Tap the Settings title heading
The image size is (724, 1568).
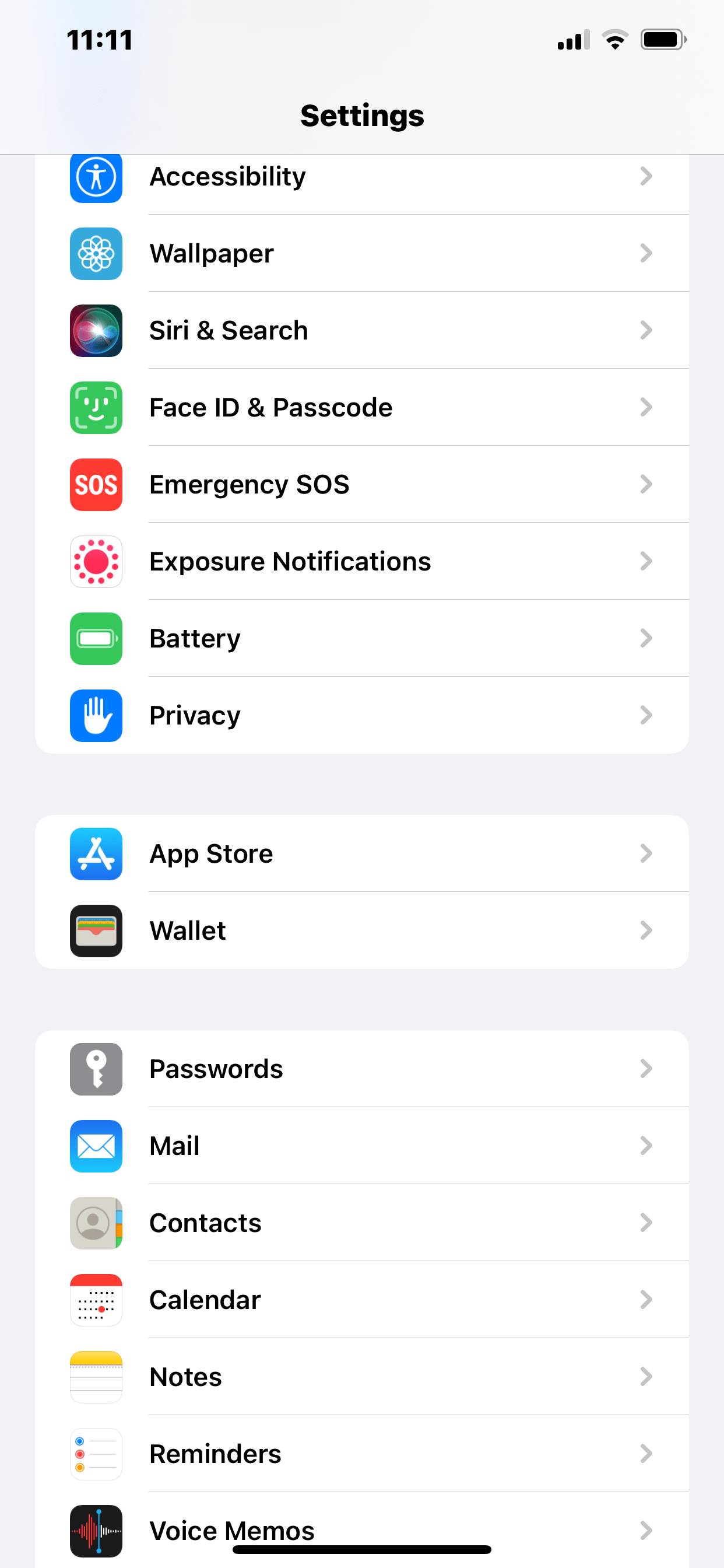(x=361, y=115)
